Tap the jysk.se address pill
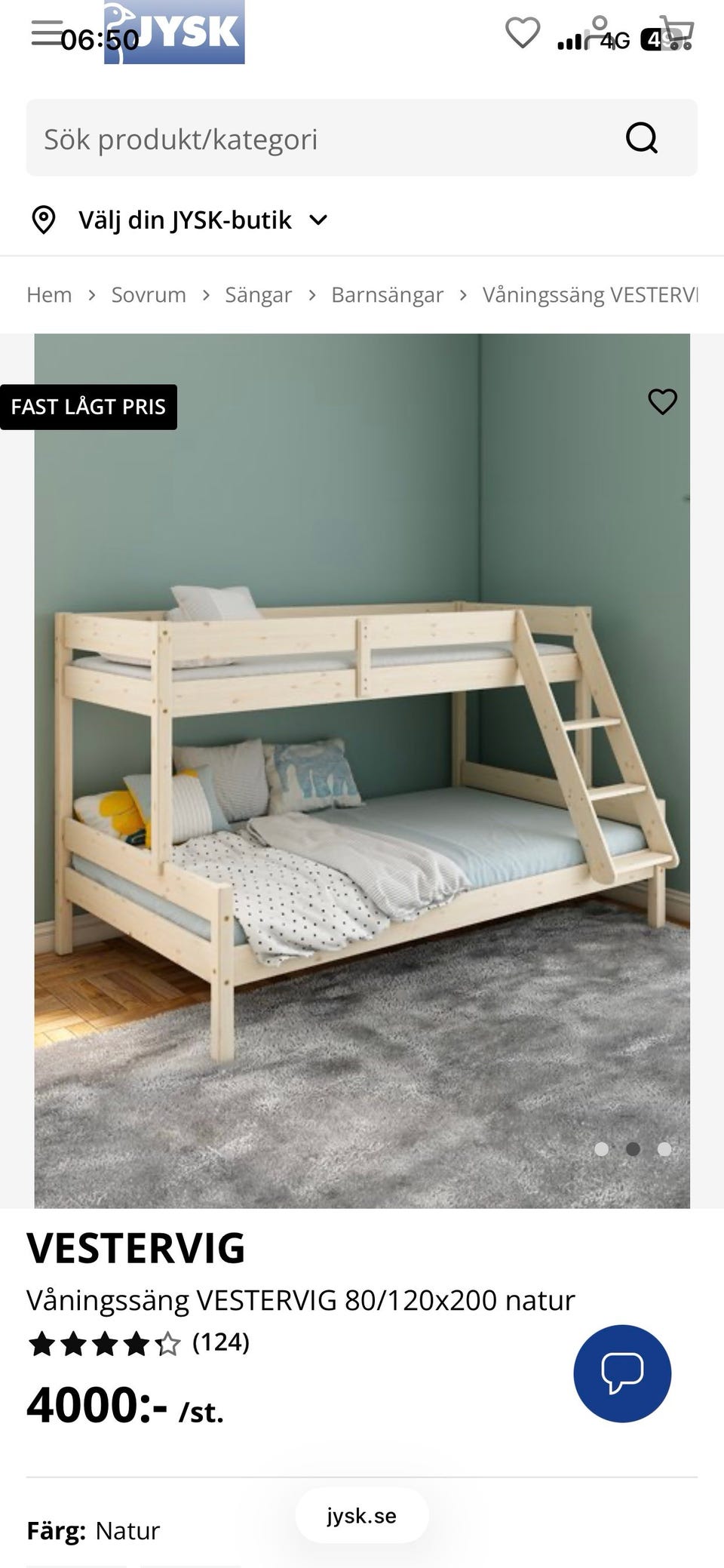The image size is (724, 1568). (362, 1515)
